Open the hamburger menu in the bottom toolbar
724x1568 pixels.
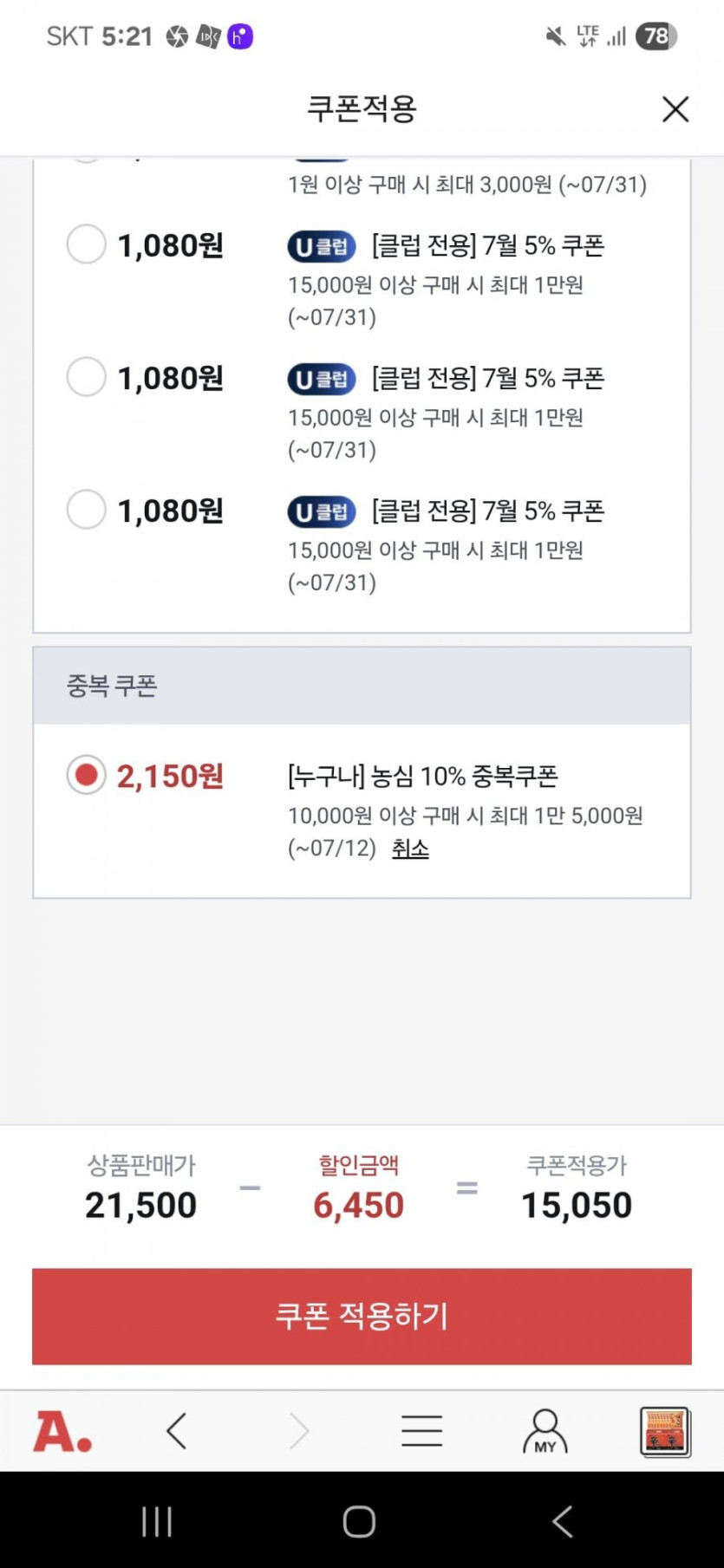[x=421, y=1431]
